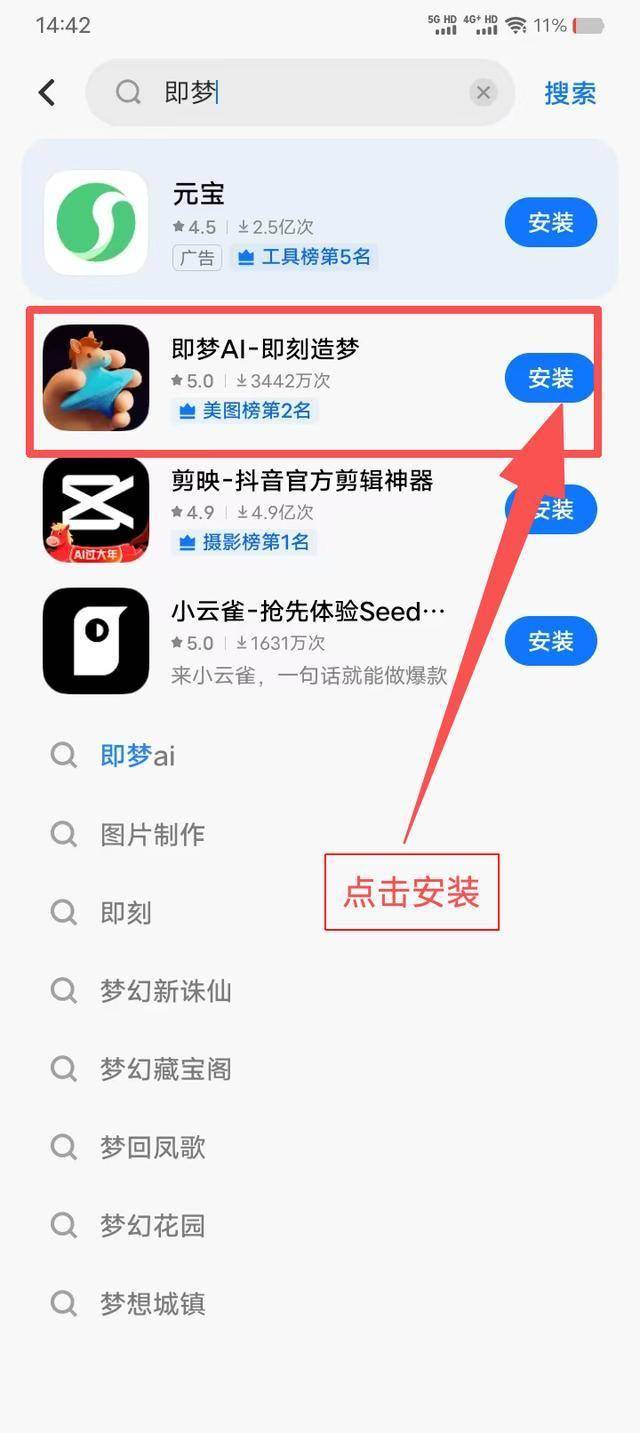Select the 即梦ai search suggestion

click(x=320, y=755)
